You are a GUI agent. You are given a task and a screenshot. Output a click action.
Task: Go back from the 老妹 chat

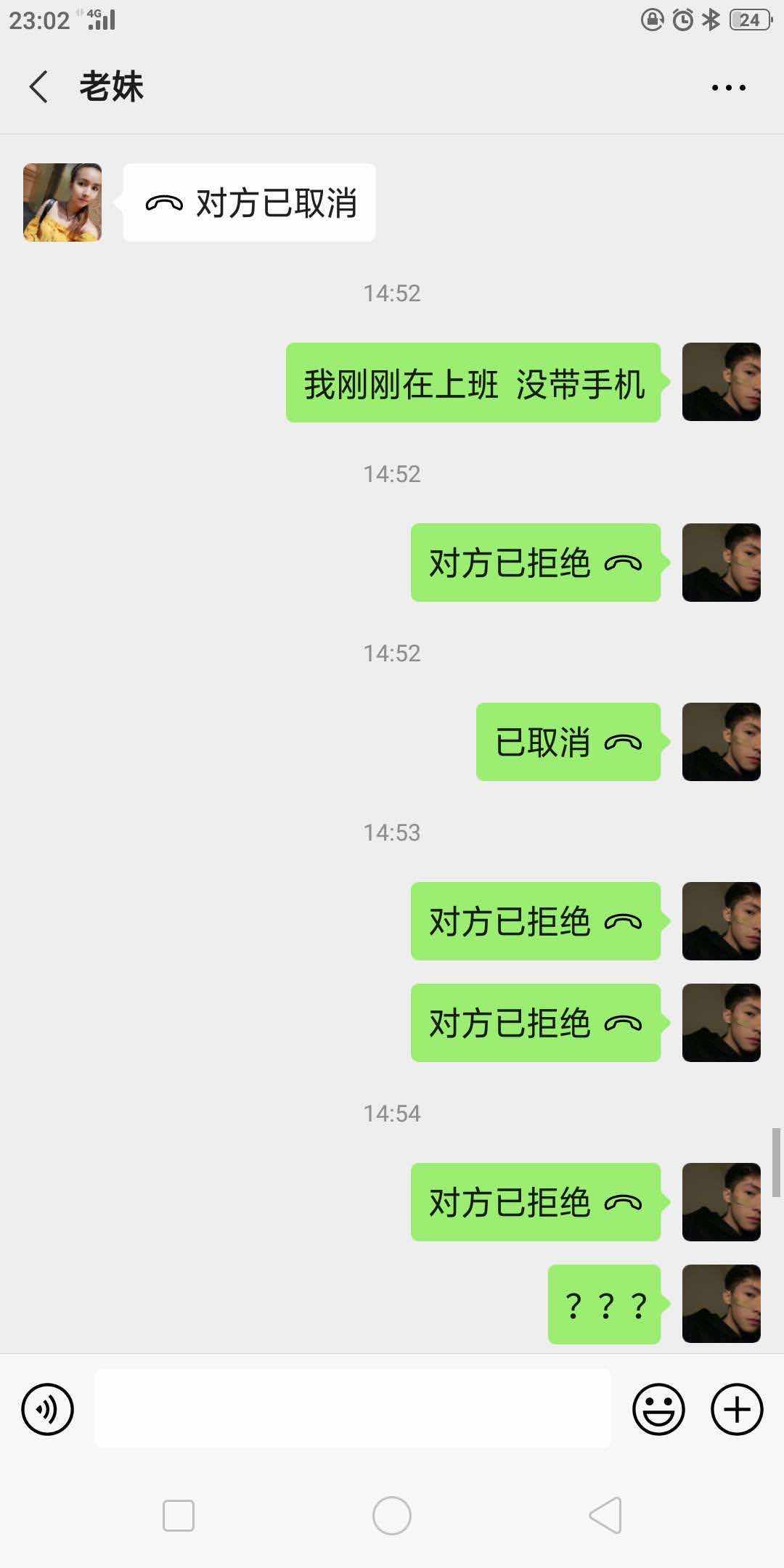(x=39, y=87)
